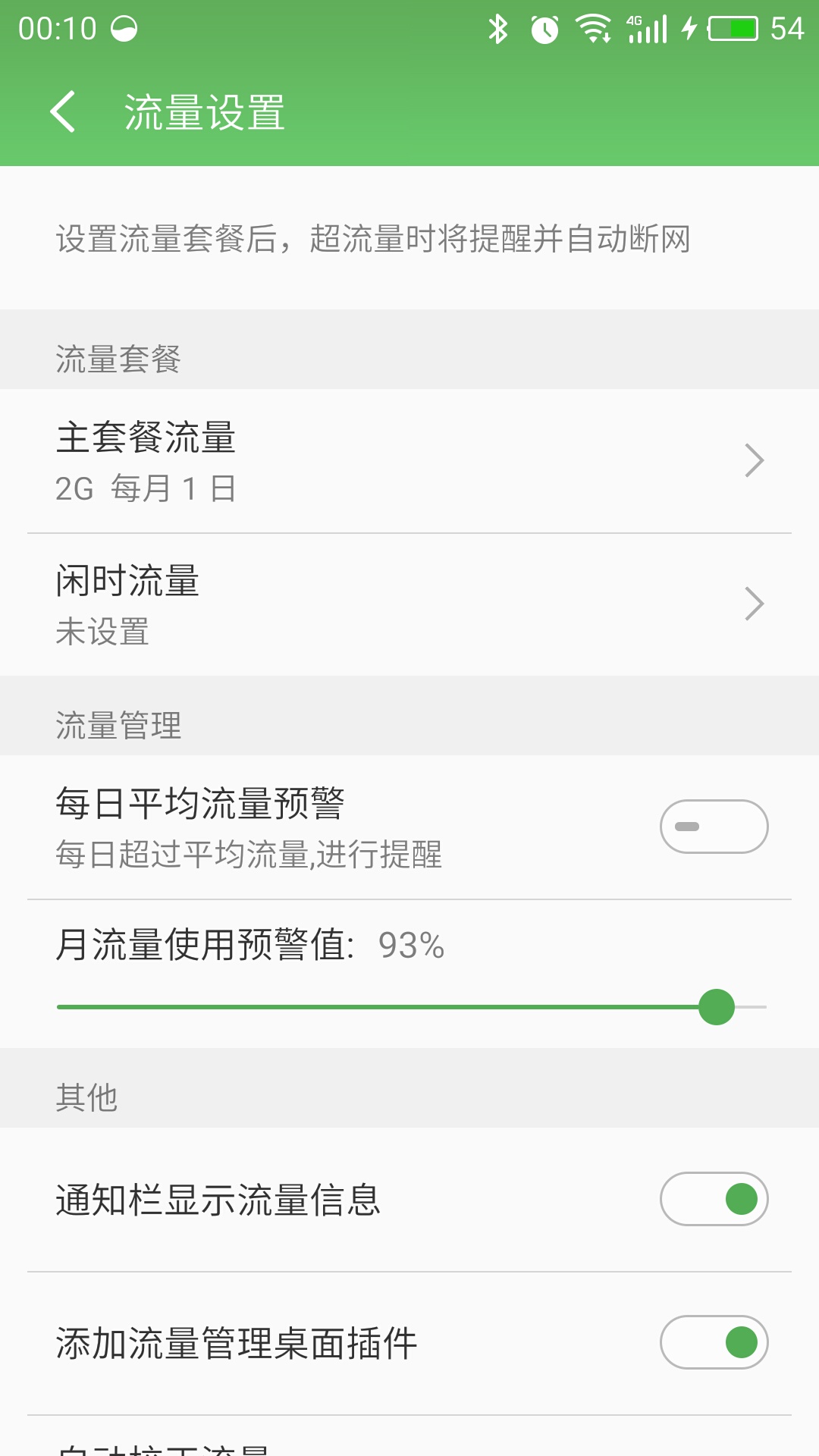This screenshot has width=819, height=1456.
Task: Click the 93% warning value text
Action: point(410,945)
